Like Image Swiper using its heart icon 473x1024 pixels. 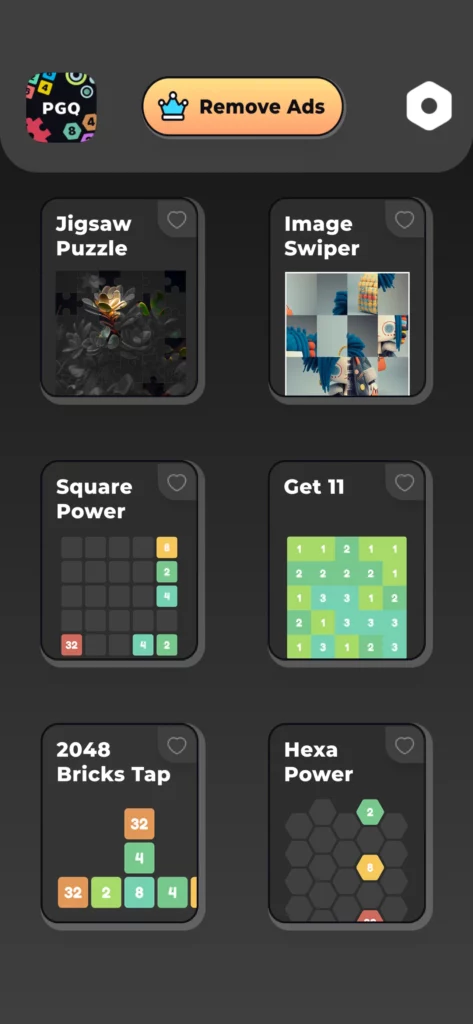[x=404, y=220]
